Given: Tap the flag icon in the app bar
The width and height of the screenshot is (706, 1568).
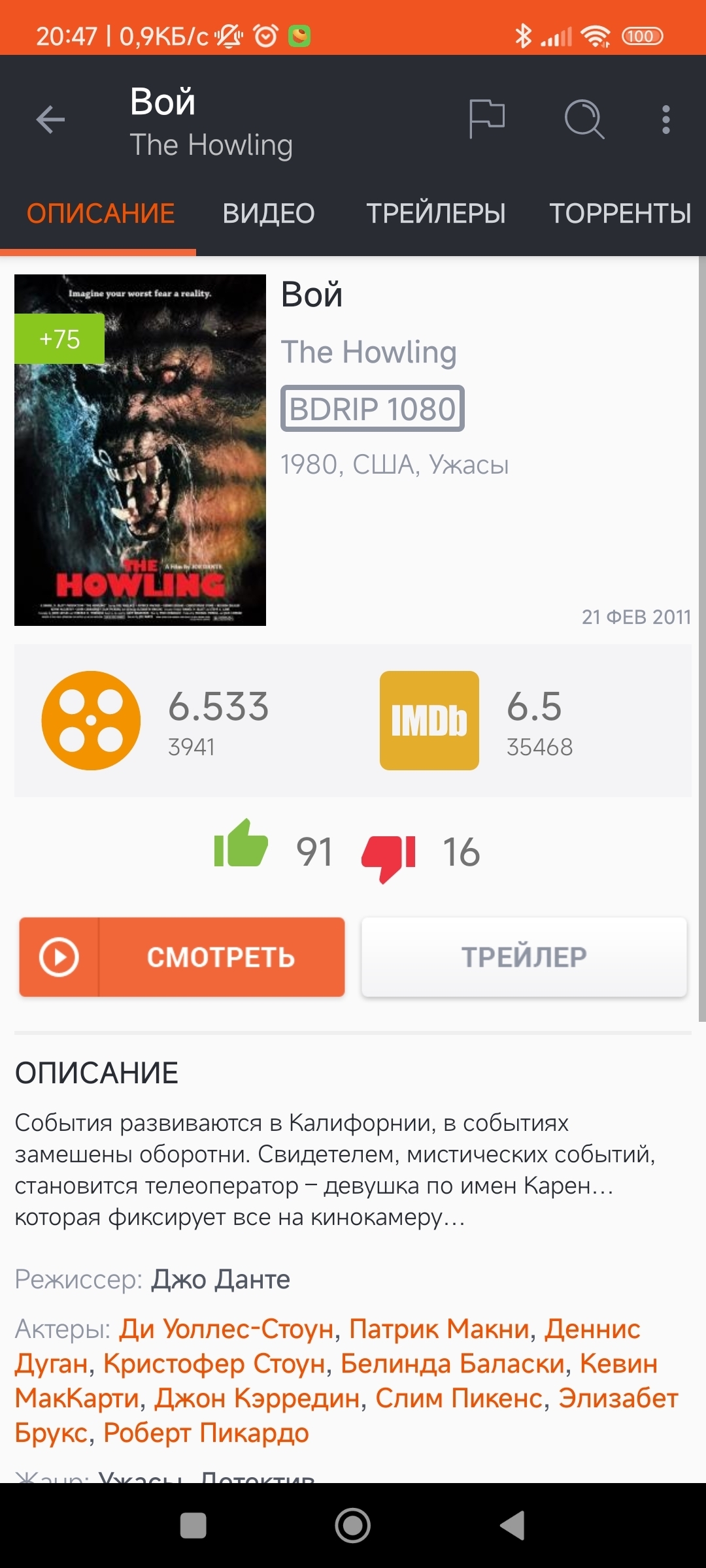Looking at the screenshot, I should [486, 119].
